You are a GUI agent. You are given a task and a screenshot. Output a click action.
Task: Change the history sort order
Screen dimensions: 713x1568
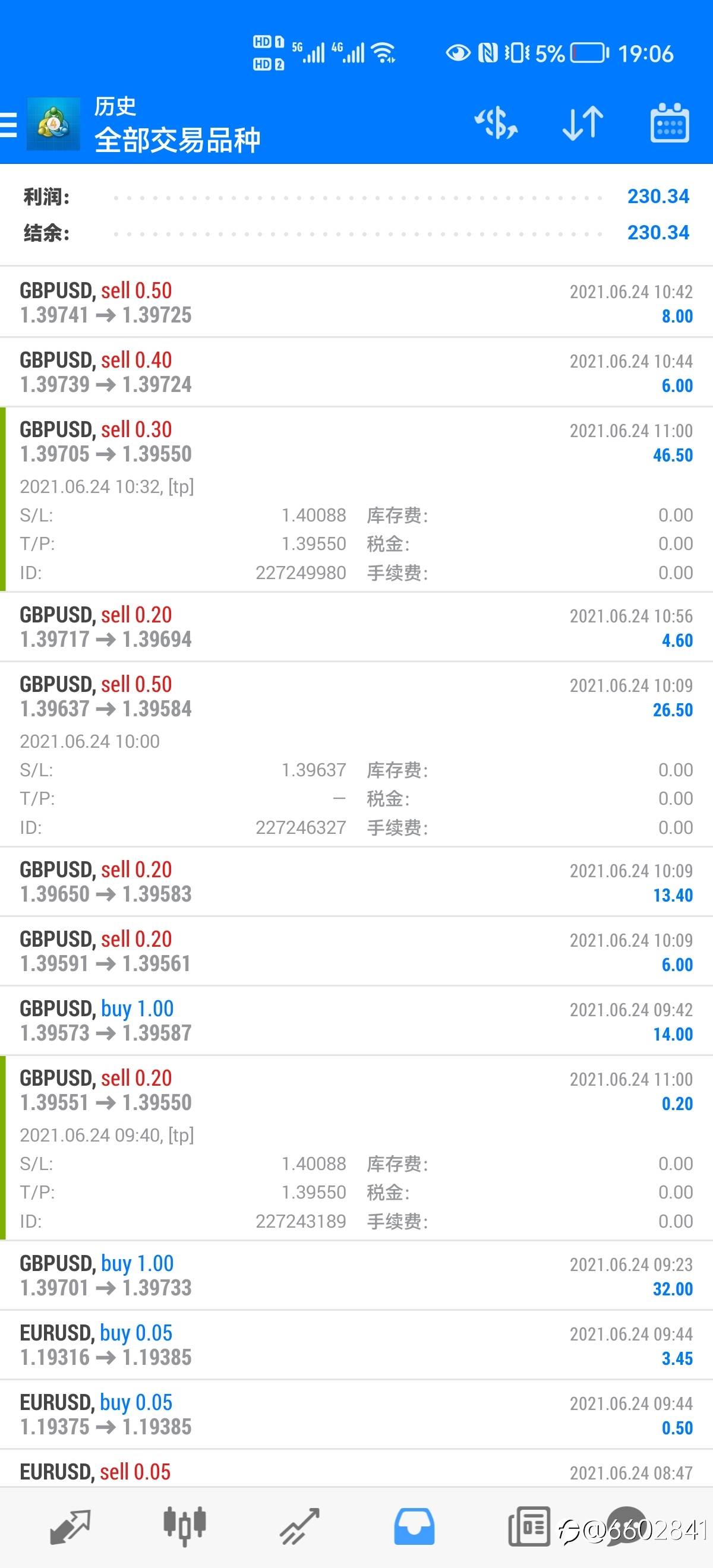pyautogui.click(x=583, y=124)
